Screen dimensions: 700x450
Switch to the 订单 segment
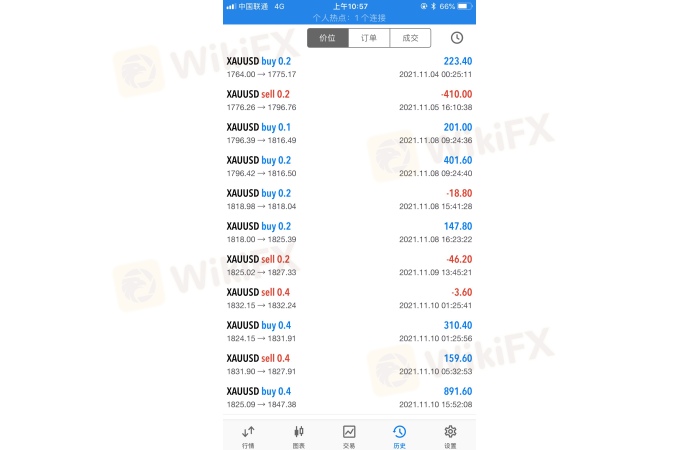(369, 38)
